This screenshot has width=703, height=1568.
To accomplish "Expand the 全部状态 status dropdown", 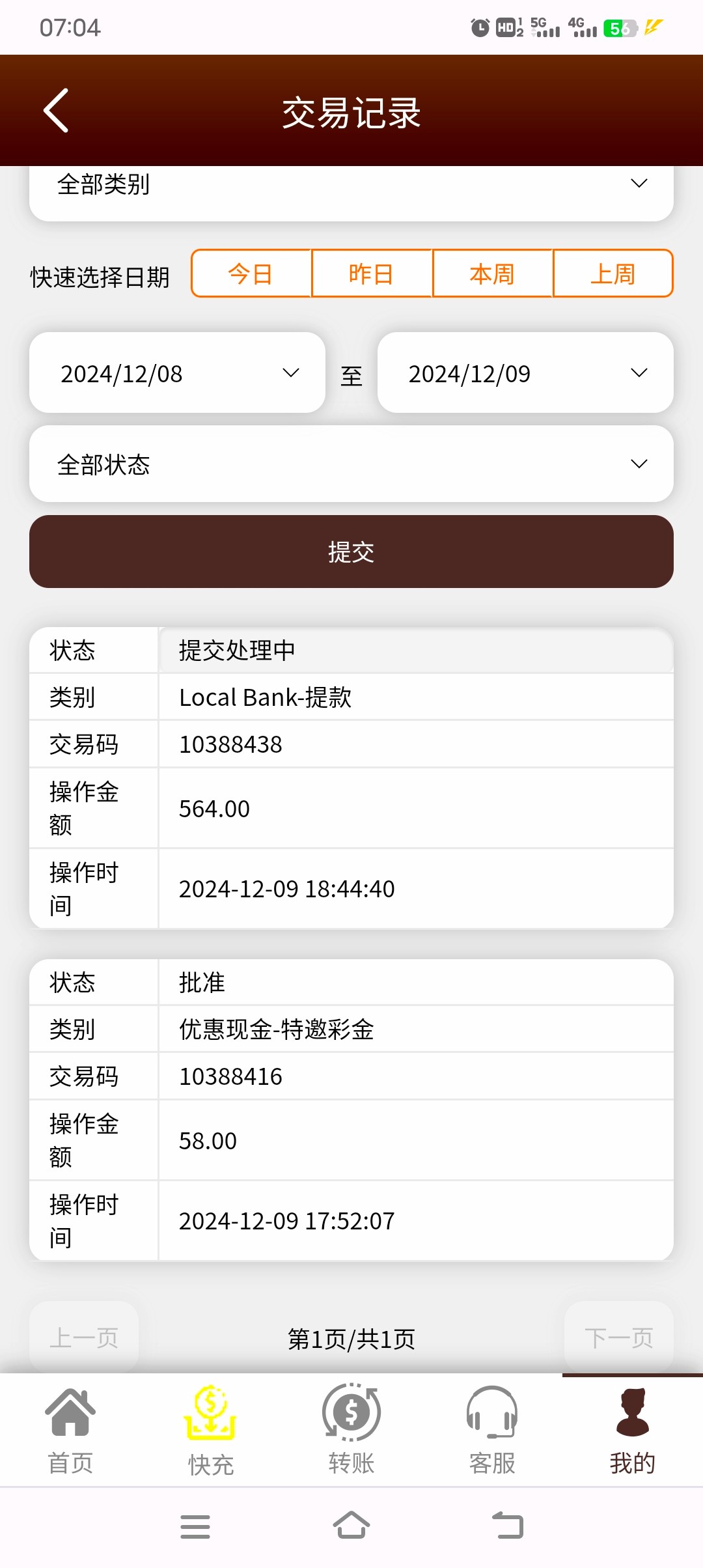I will pyautogui.click(x=351, y=464).
